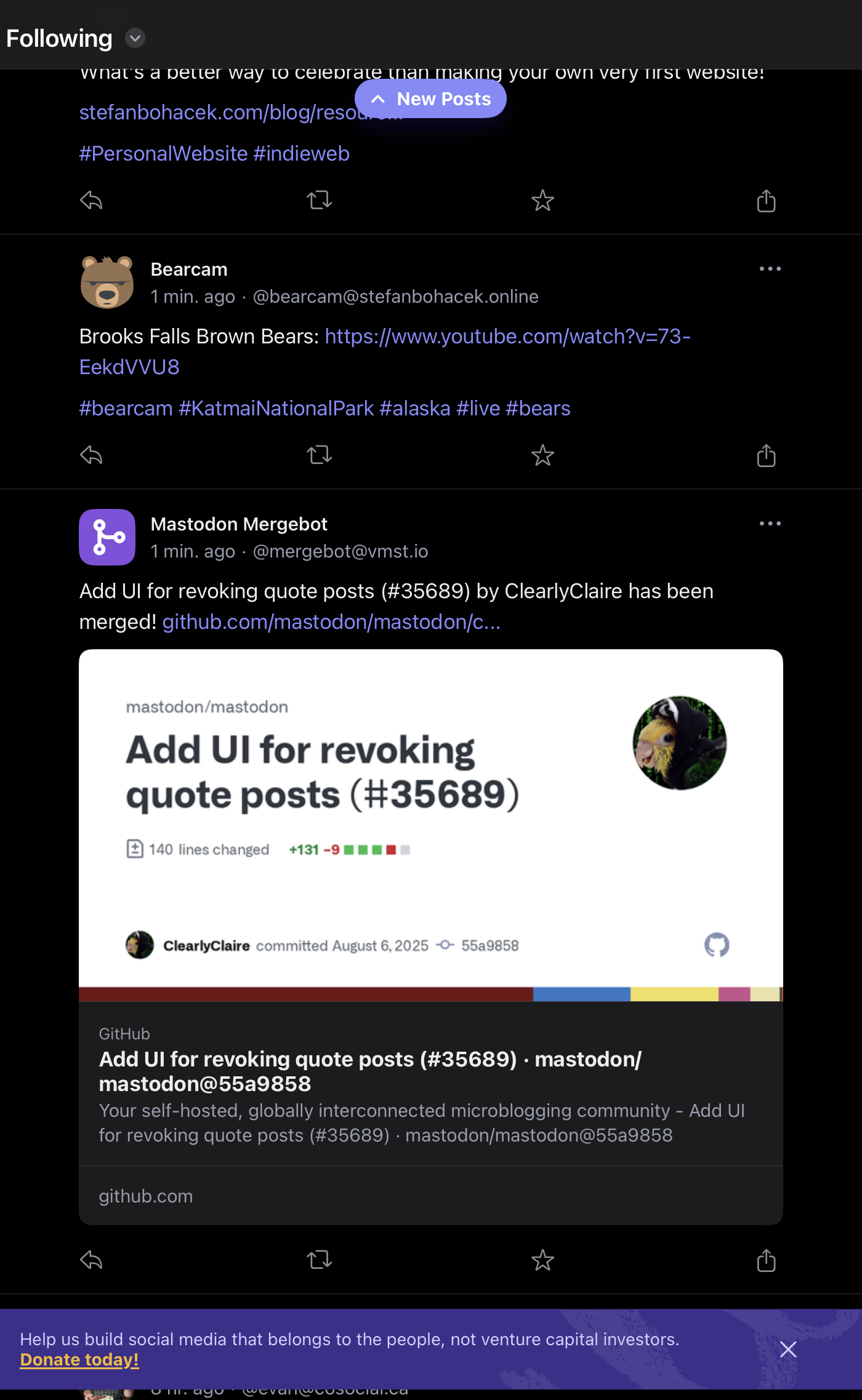Viewport: 862px width, 1400px height.
Task: Reply to the Mastodon Mergebot post
Action: coord(91,1260)
